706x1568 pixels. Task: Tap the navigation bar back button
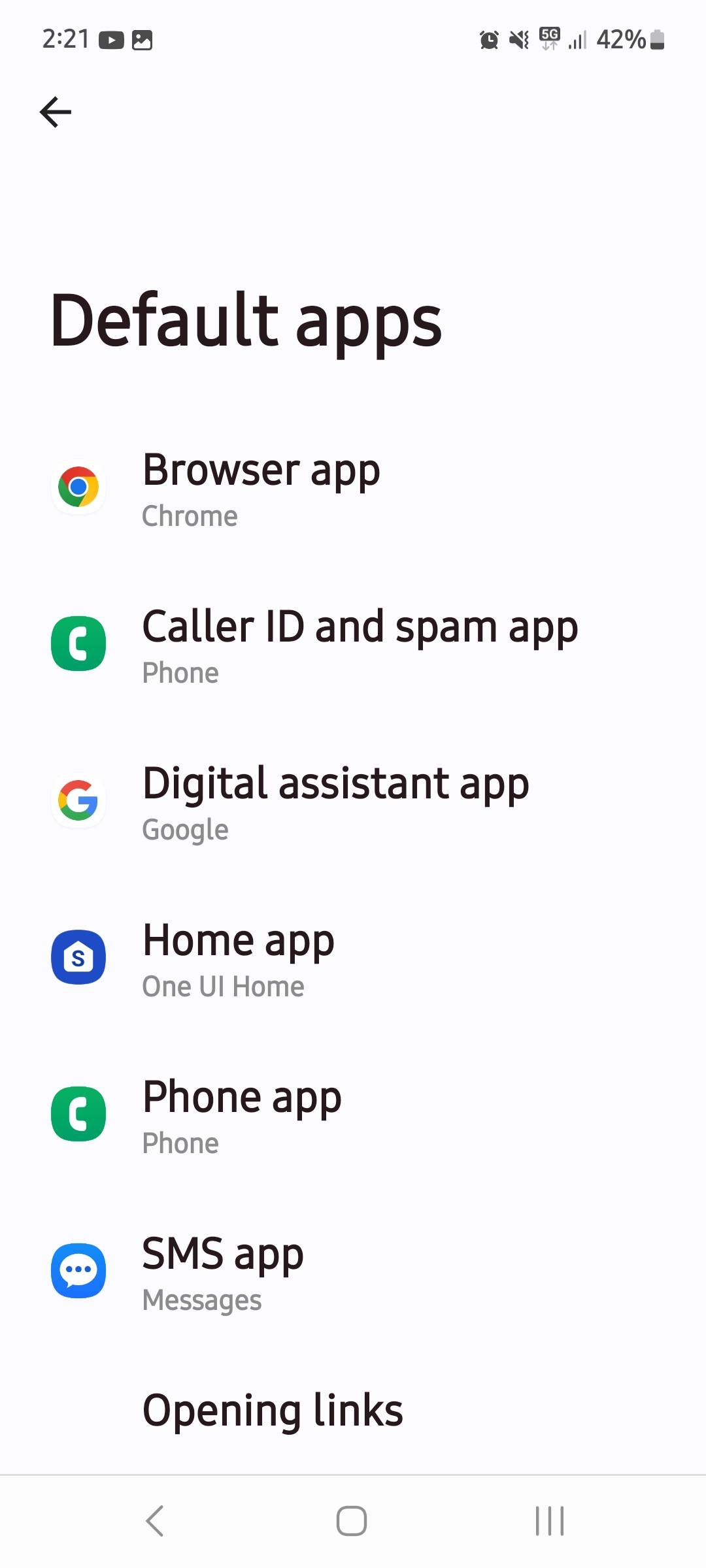155,1520
